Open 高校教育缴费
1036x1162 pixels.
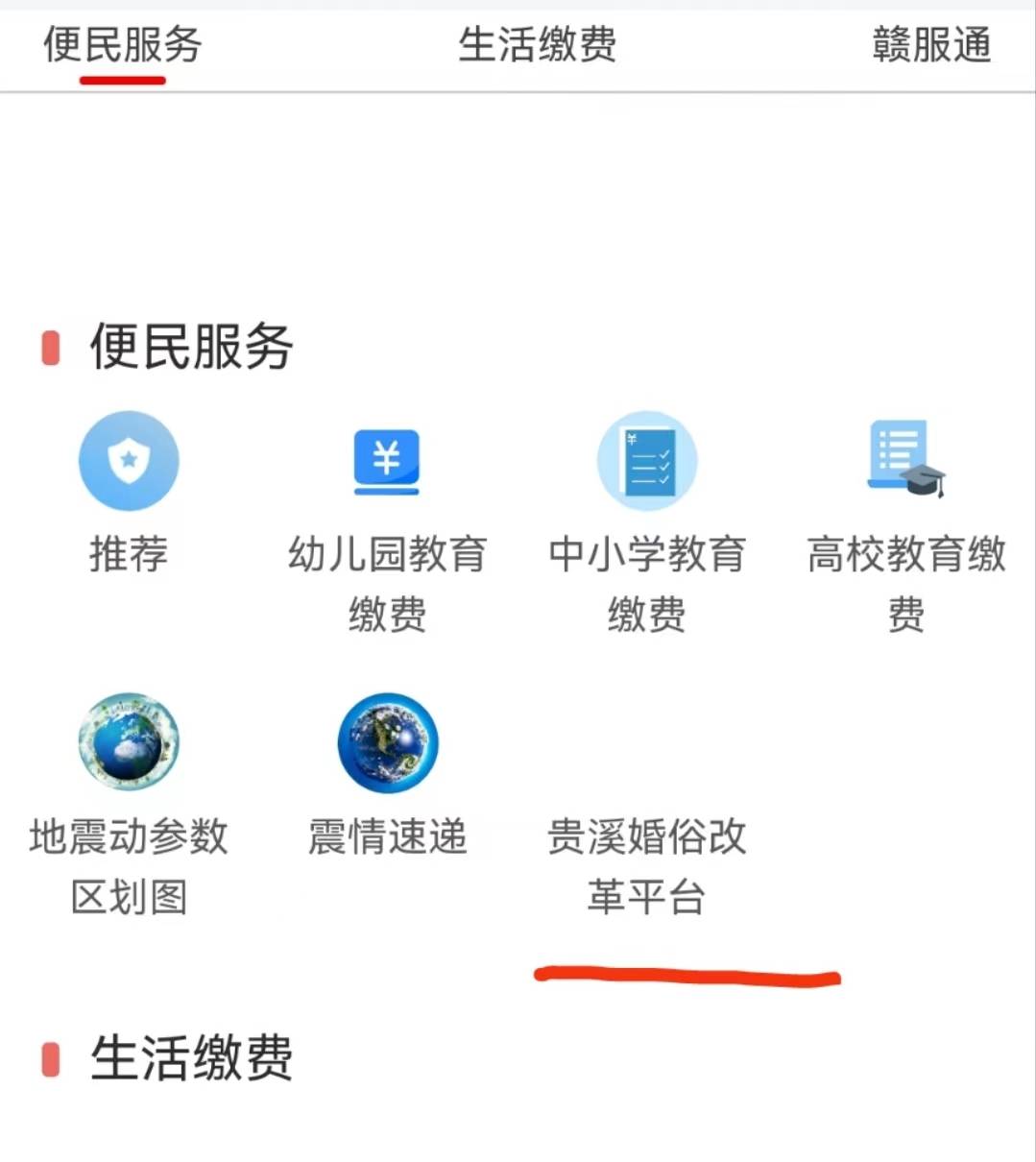[905, 461]
